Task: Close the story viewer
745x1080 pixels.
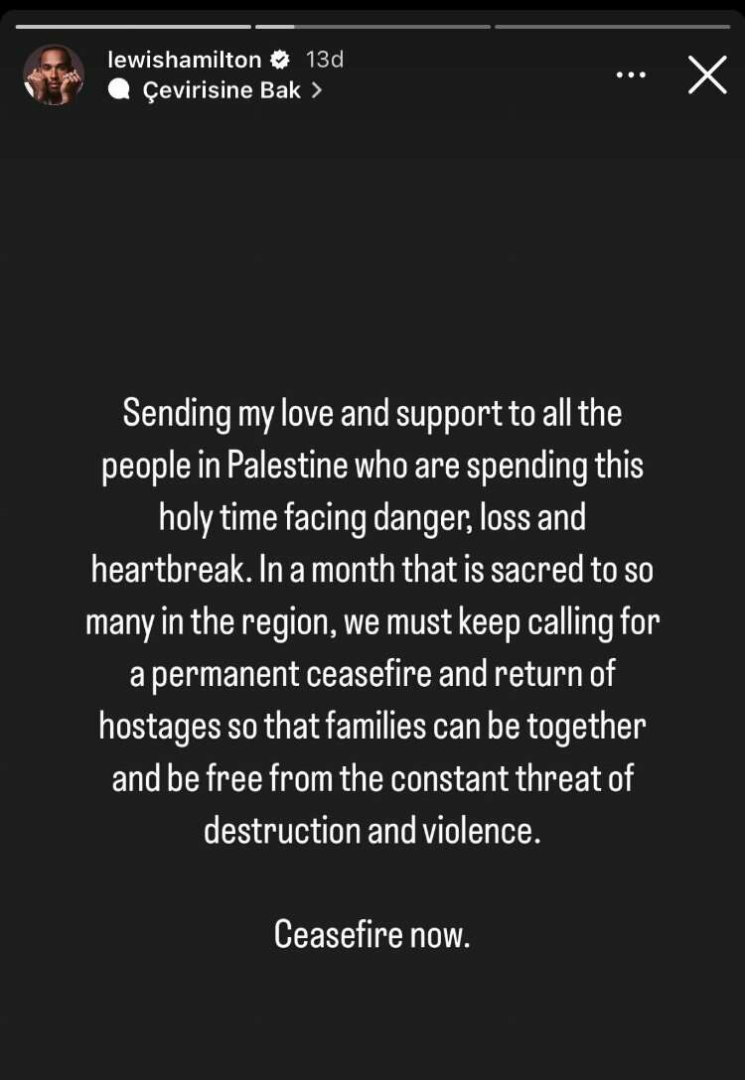Action: 707,75
